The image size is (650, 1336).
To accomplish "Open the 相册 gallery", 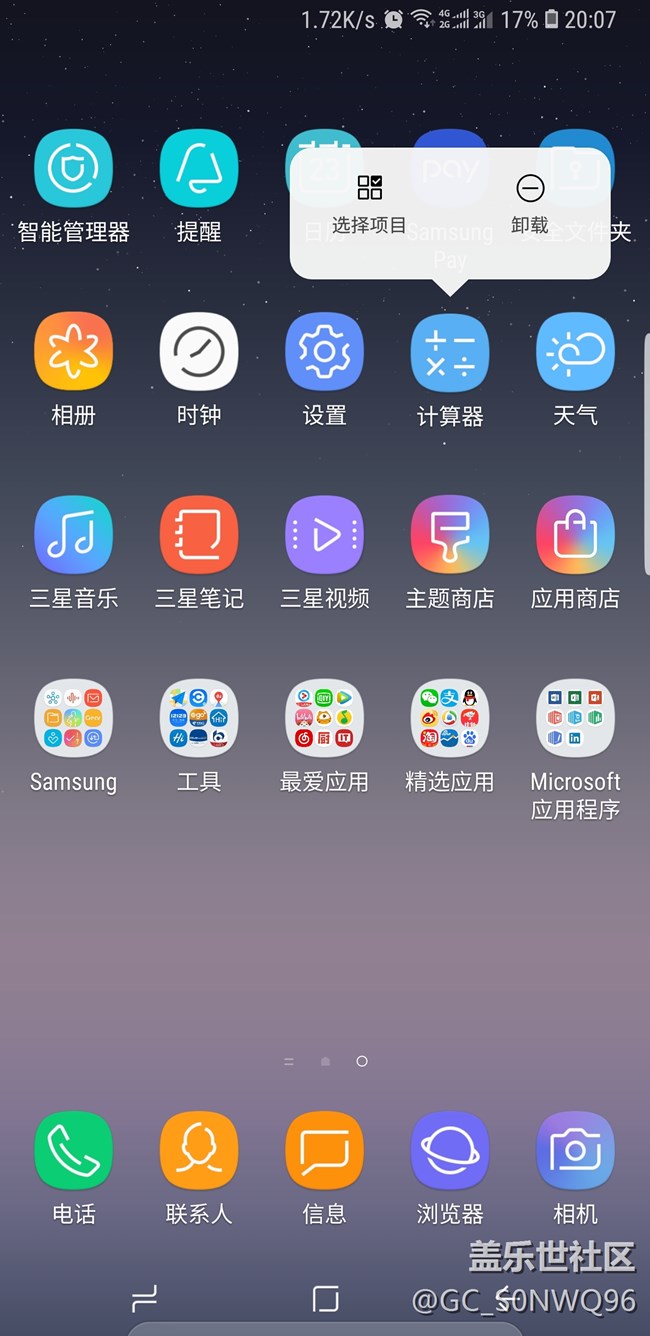I will click(x=73, y=352).
